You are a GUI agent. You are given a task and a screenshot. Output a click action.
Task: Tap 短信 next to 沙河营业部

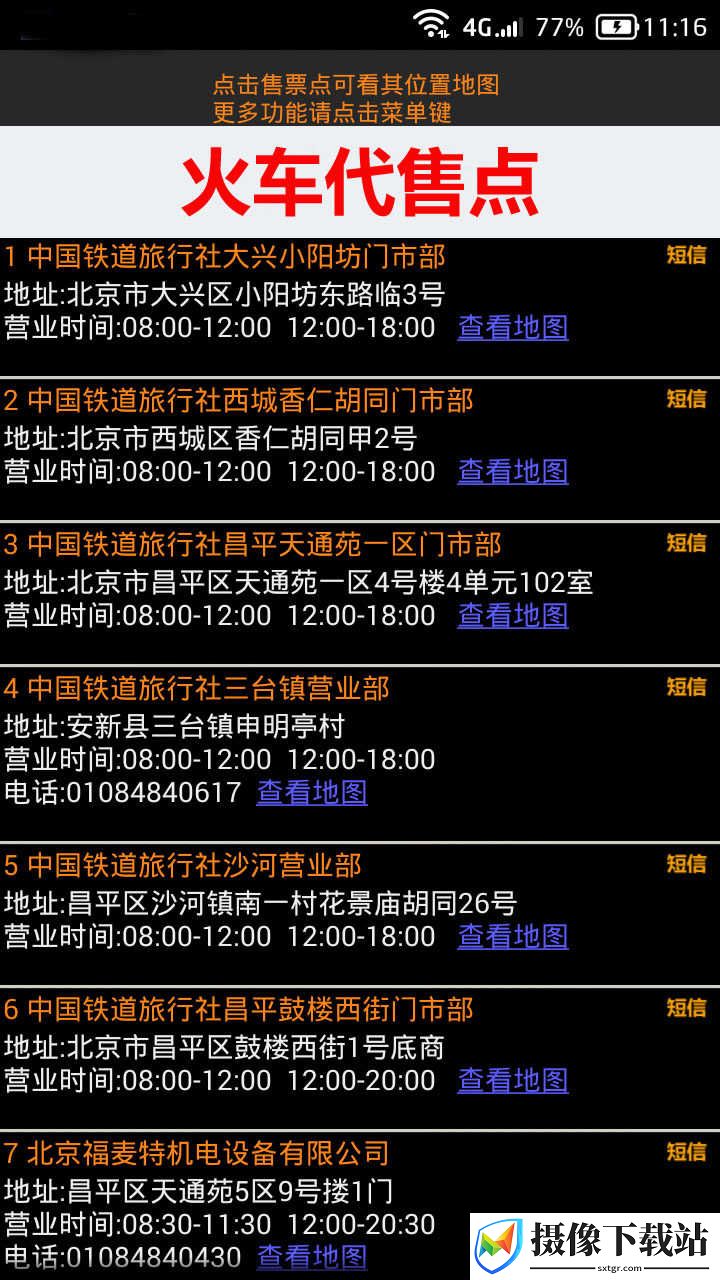(687, 864)
